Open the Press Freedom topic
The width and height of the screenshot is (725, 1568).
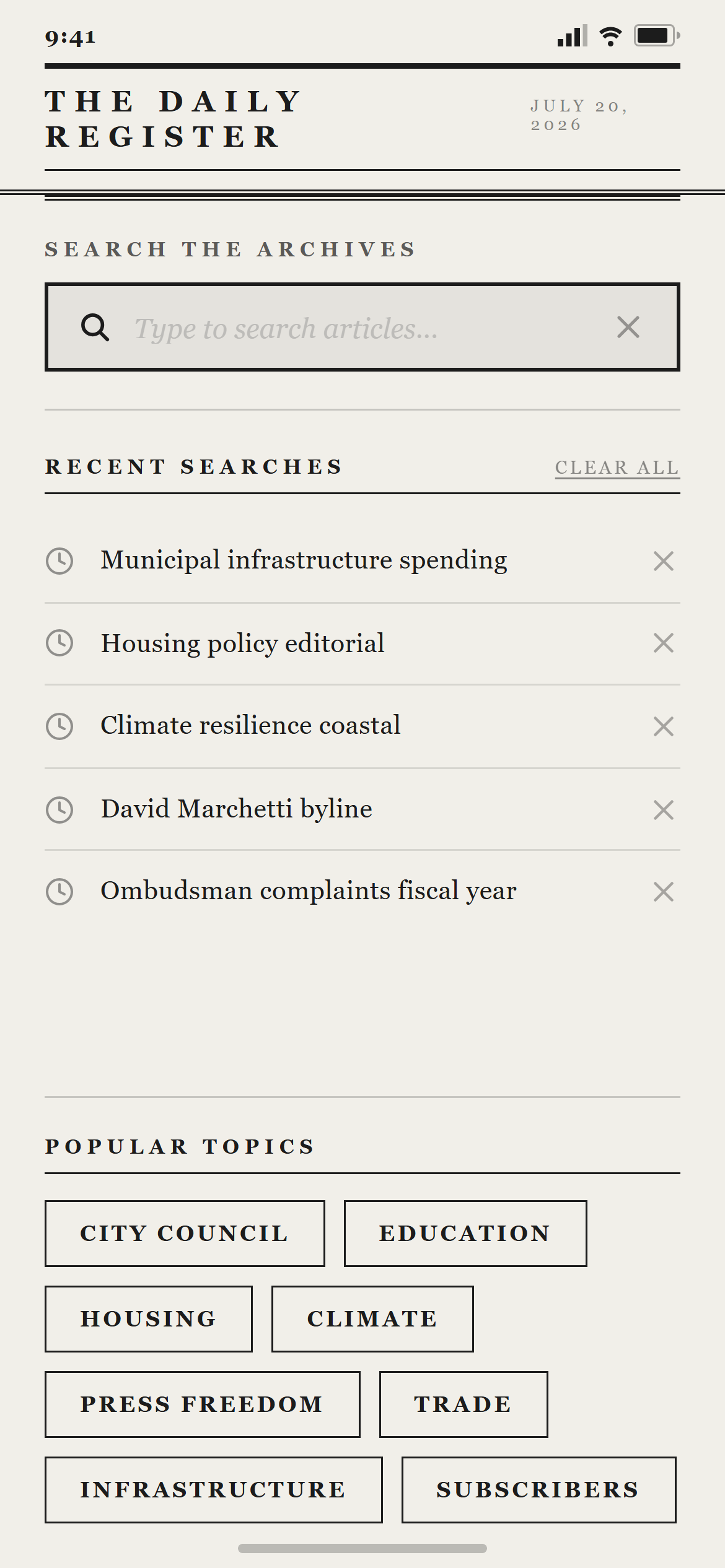203,1405
